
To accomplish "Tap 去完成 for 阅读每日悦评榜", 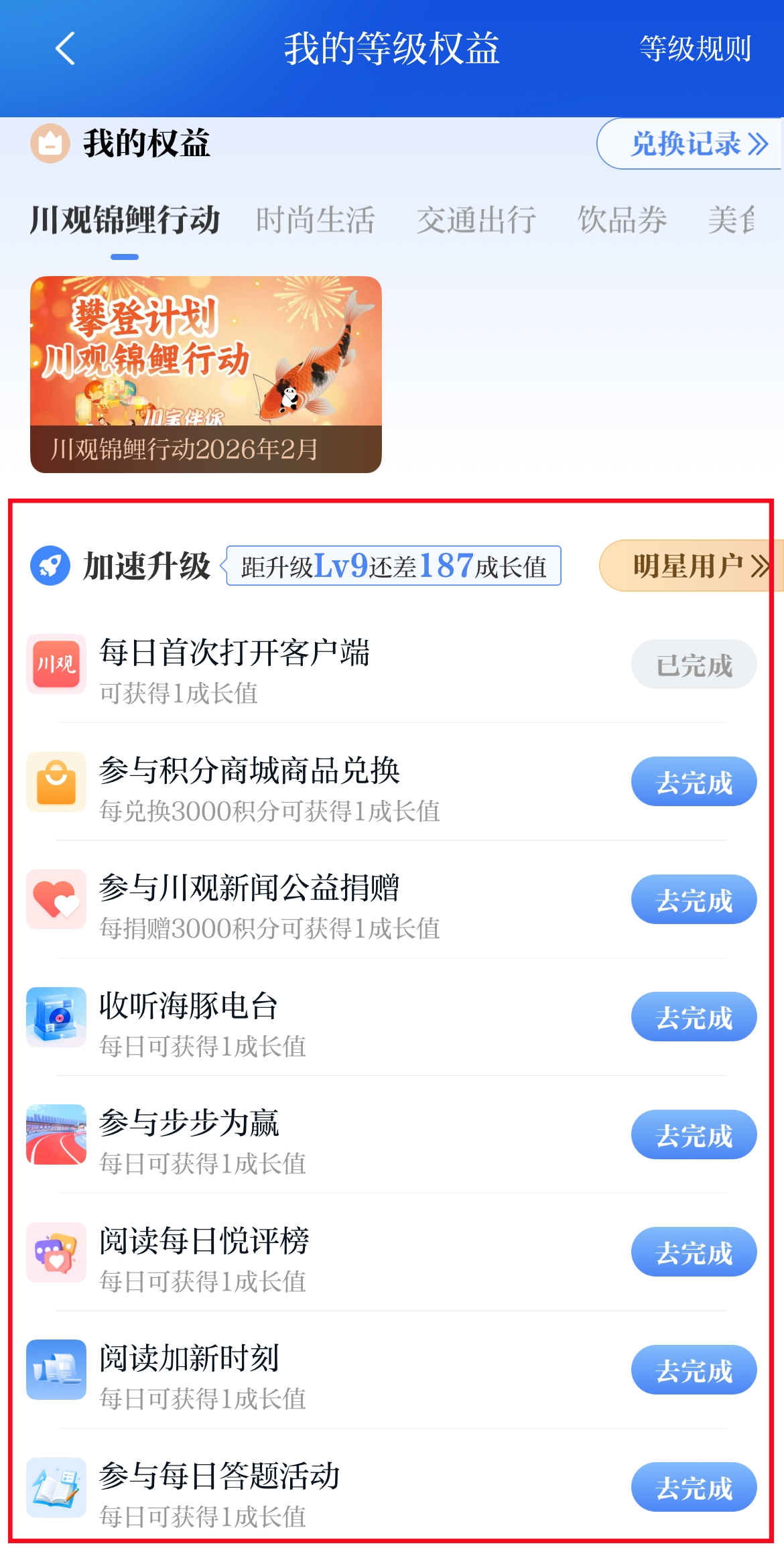I will 694,1252.
